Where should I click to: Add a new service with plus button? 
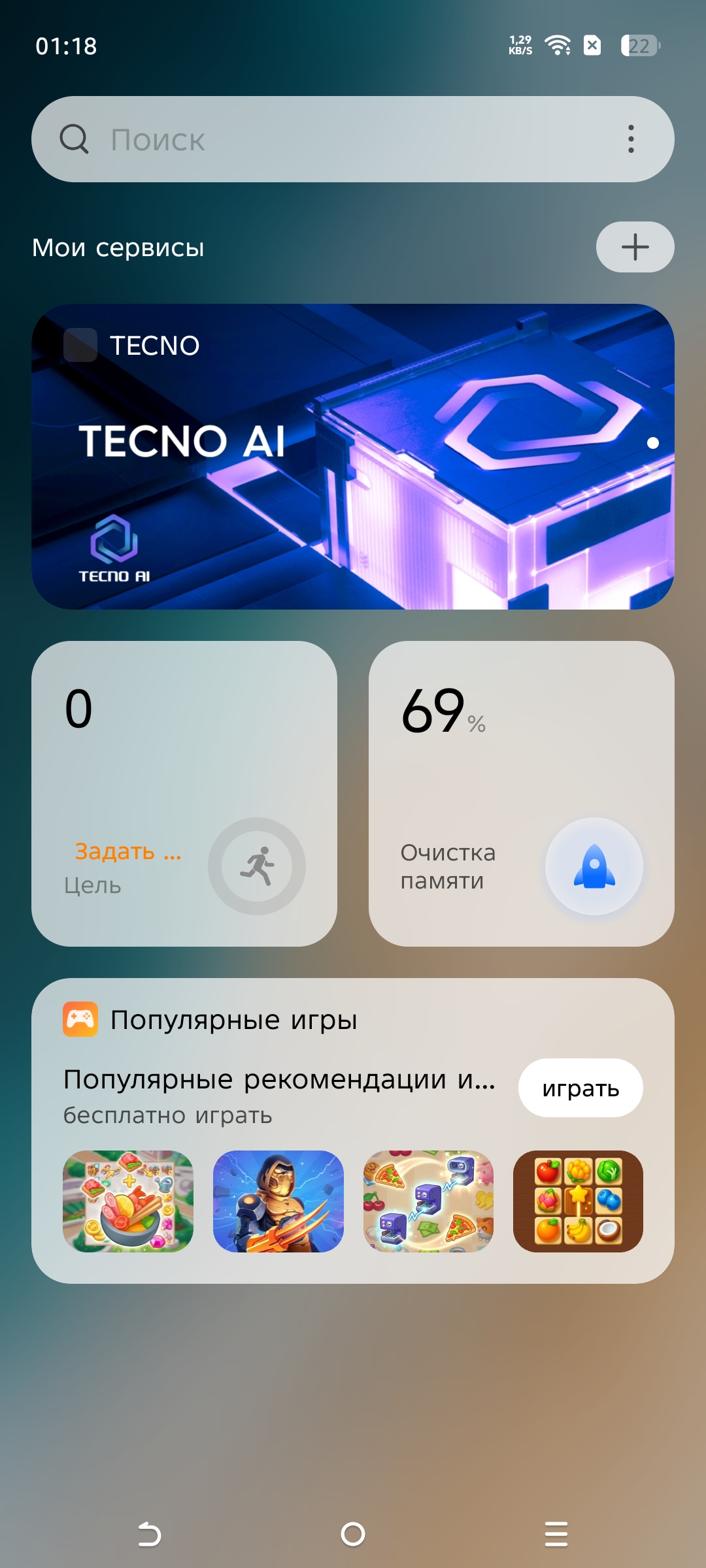(635, 247)
